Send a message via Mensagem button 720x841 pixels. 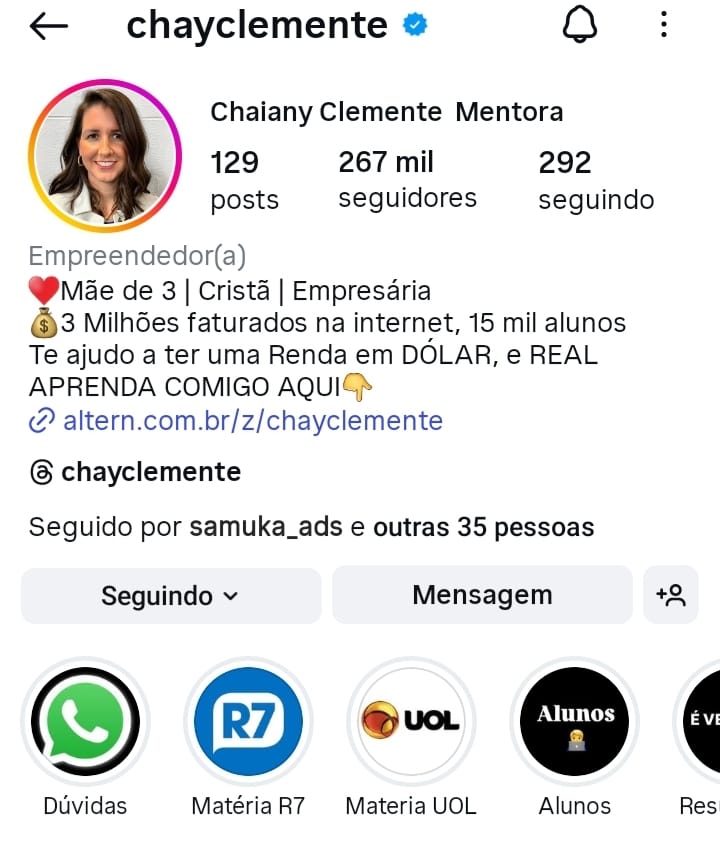(482, 595)
